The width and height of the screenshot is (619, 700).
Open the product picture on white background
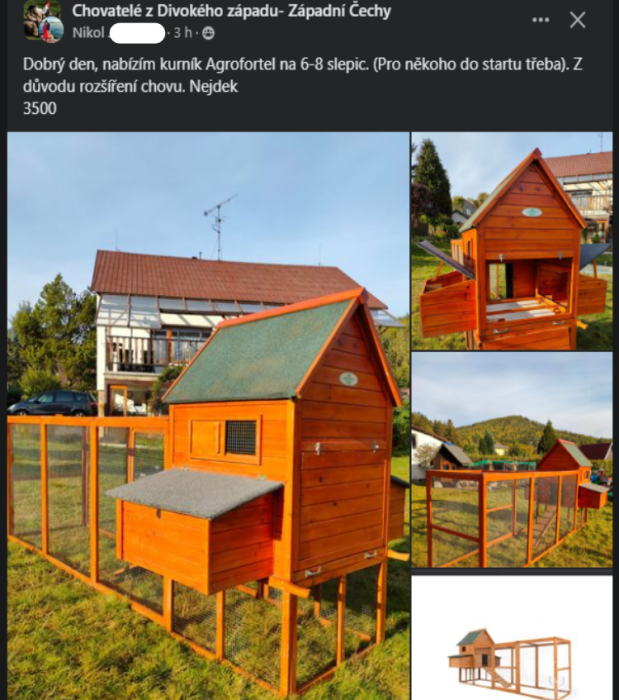511,638
